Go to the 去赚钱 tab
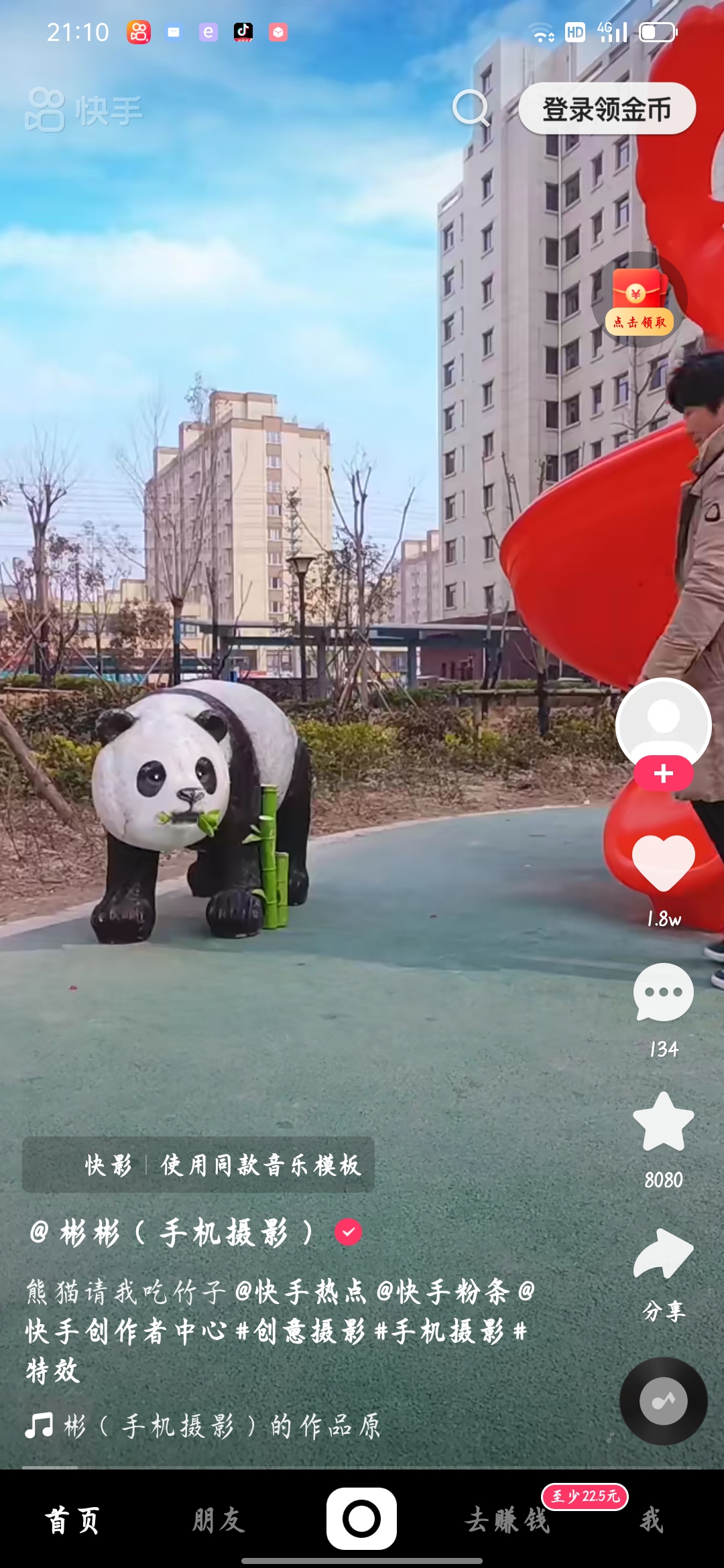 click(507, 1520)
